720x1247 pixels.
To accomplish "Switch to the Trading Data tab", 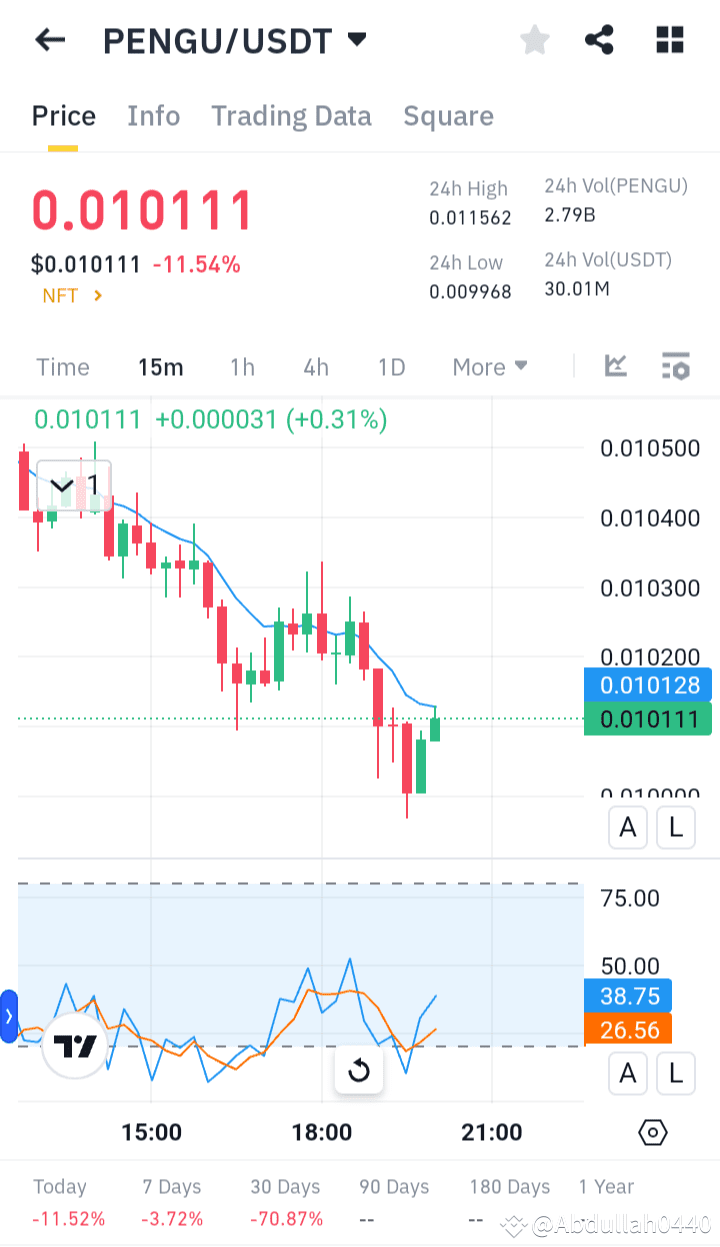I will click(x=291, y=116).
